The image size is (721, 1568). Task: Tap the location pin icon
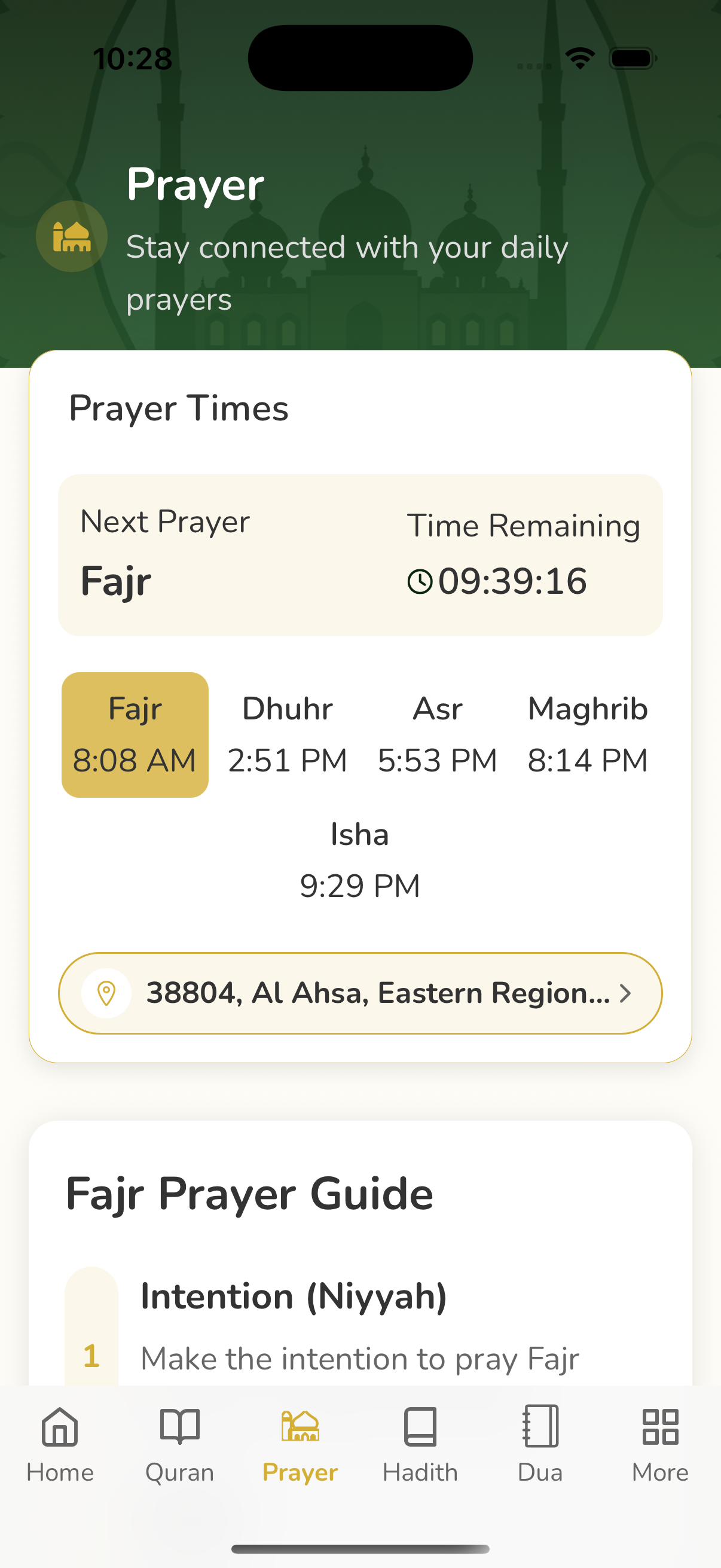[106, 993]
